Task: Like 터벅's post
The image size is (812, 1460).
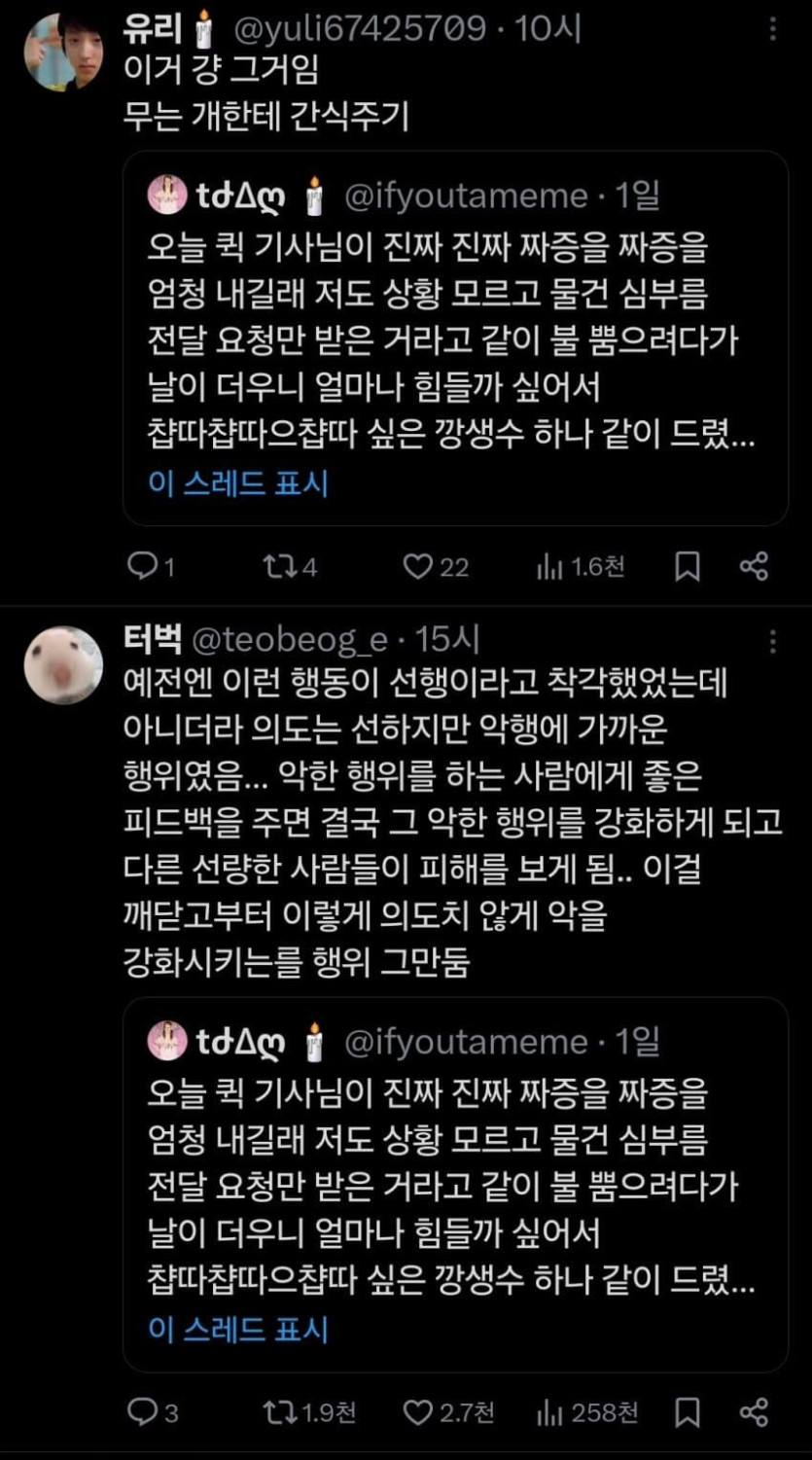Action: (418, 1411)
